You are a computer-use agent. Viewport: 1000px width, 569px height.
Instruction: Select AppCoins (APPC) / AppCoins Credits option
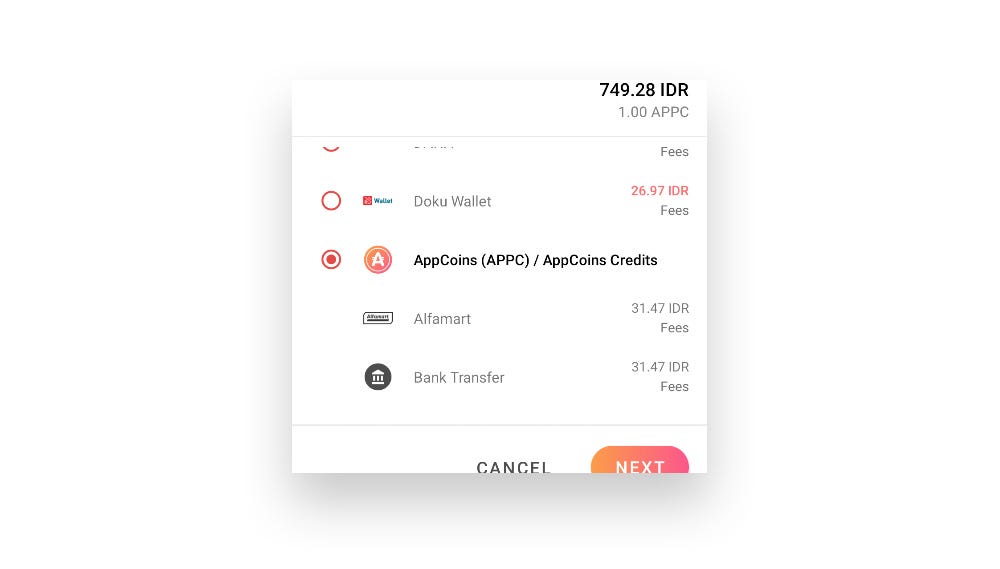pos(331,260)
